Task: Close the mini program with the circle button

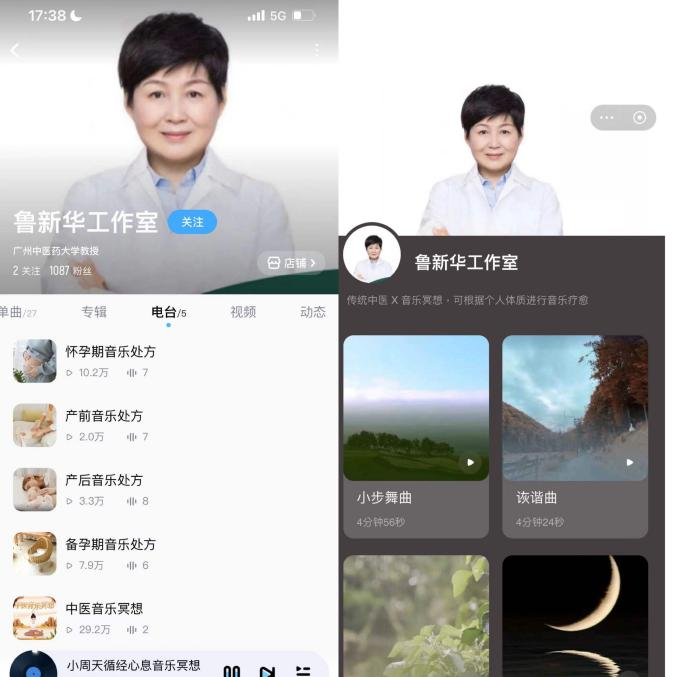Action: coord(640,117)
